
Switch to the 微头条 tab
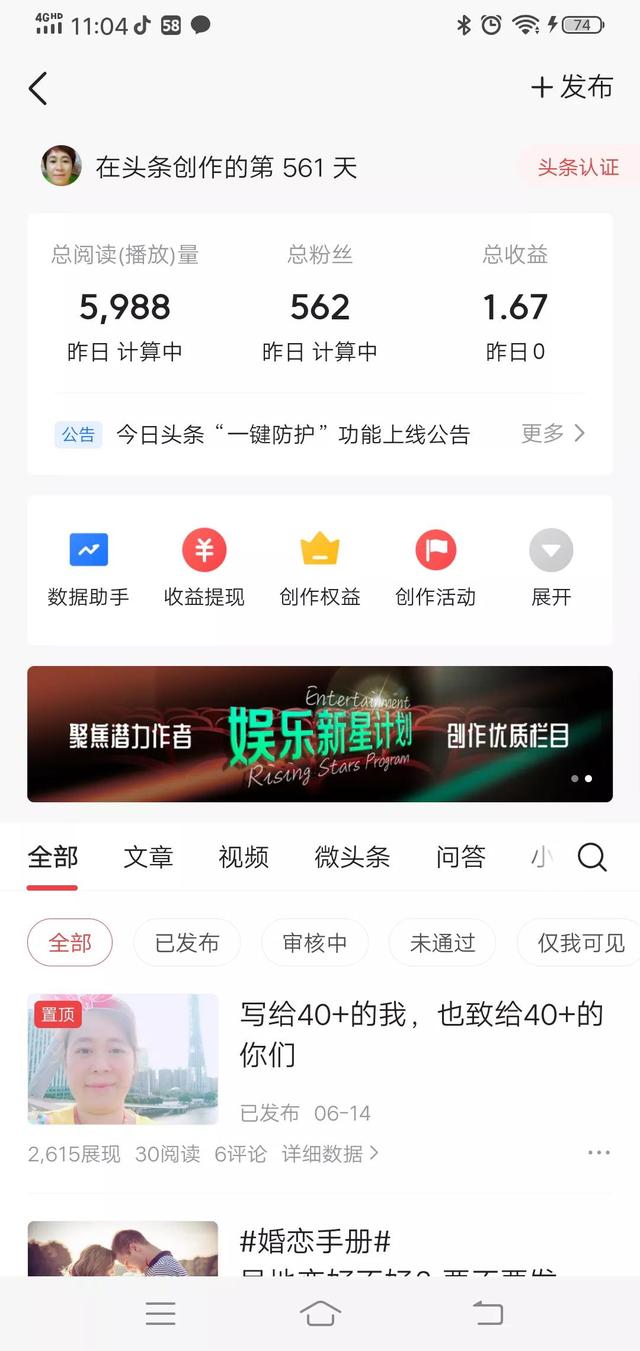[352, 857]
